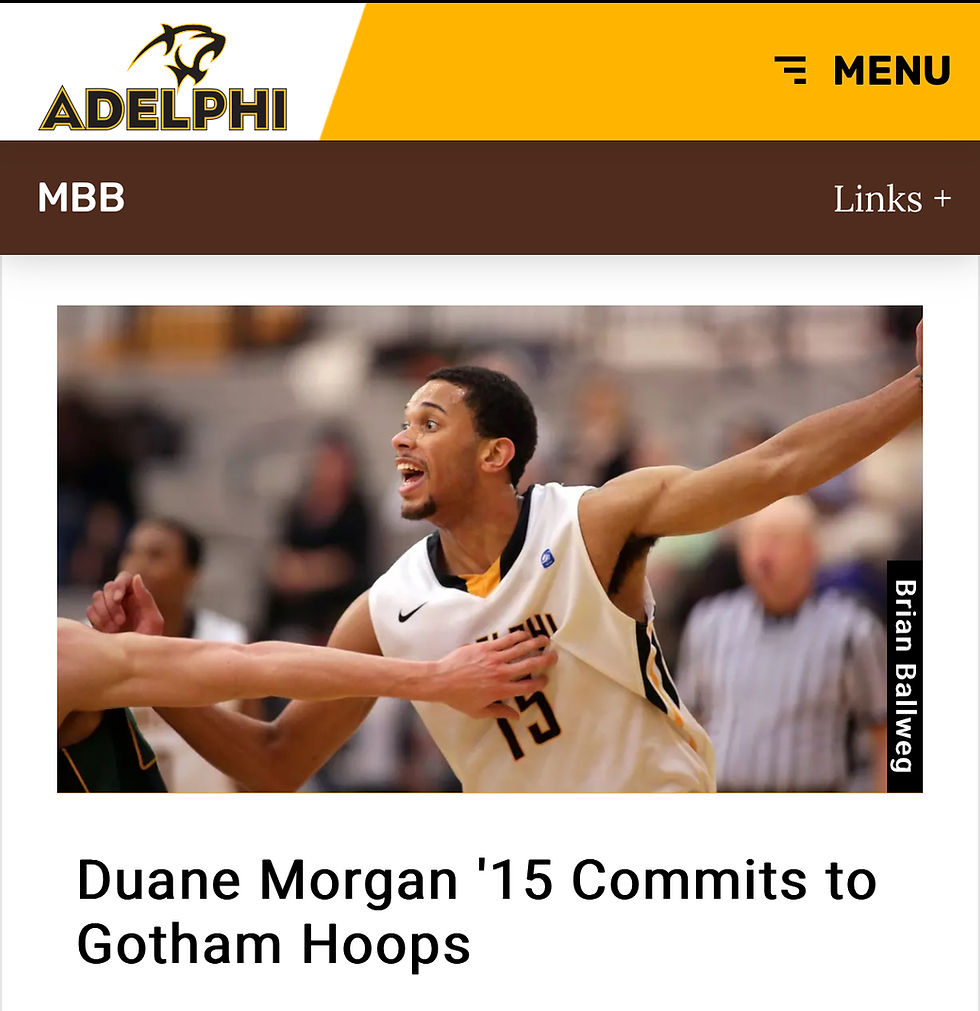Viewport: 980px width, 1011px height.
Task: Expand the Links + section
Action: 891,199
